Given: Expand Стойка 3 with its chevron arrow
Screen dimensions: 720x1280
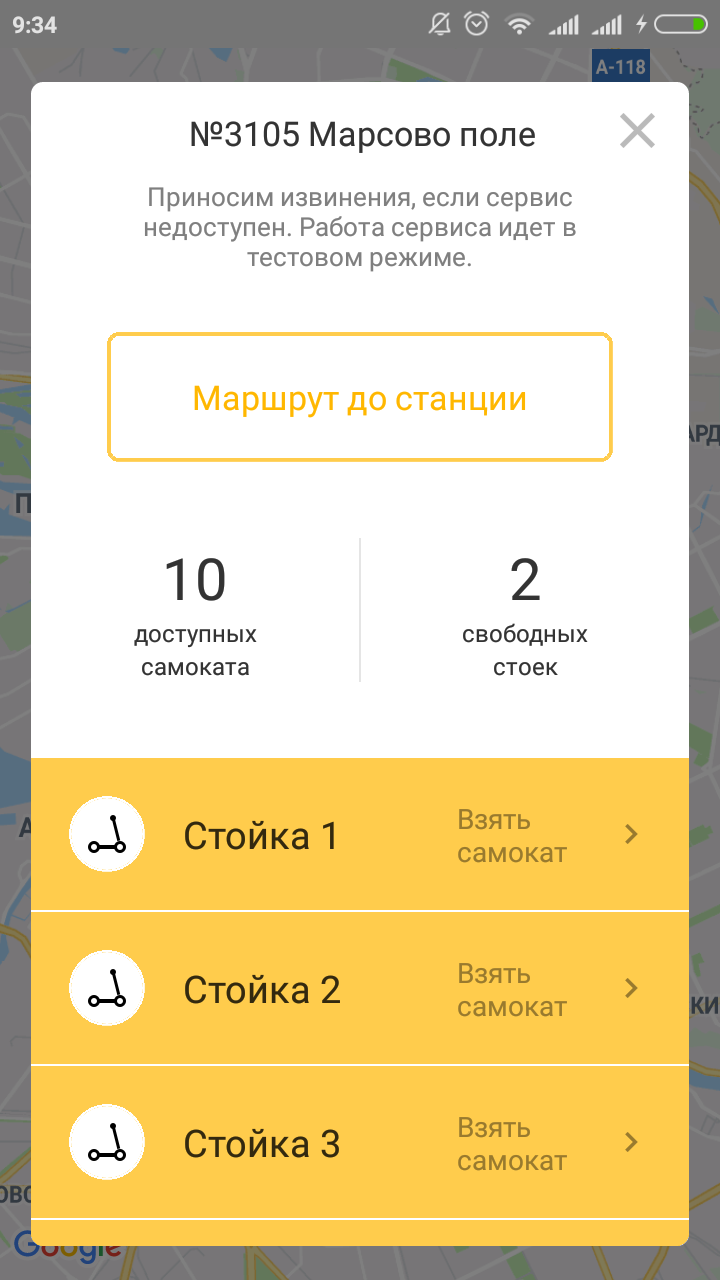Looking at the screenshot, I should [631, 1141].
